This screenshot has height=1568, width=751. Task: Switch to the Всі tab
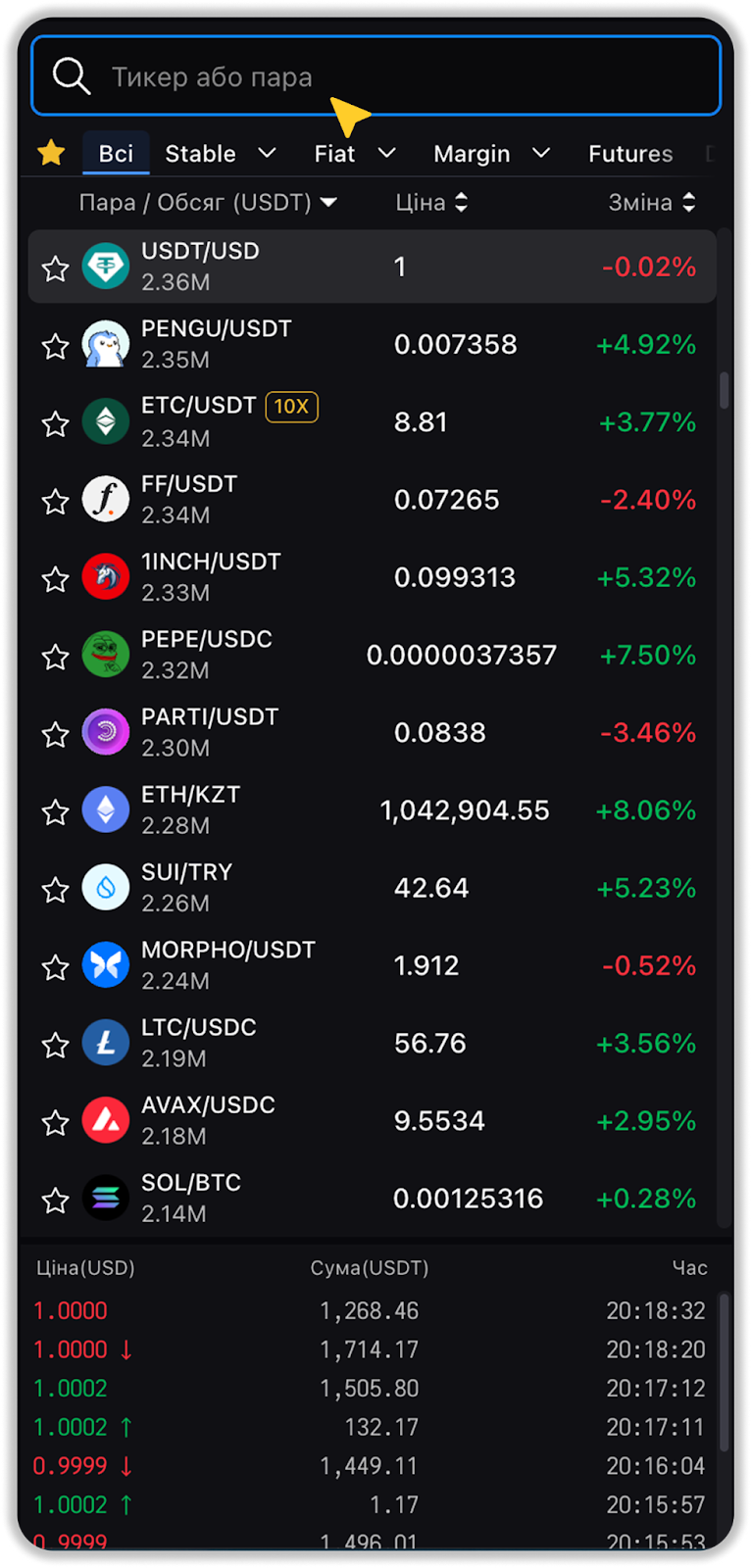click(x=116, y=154)
